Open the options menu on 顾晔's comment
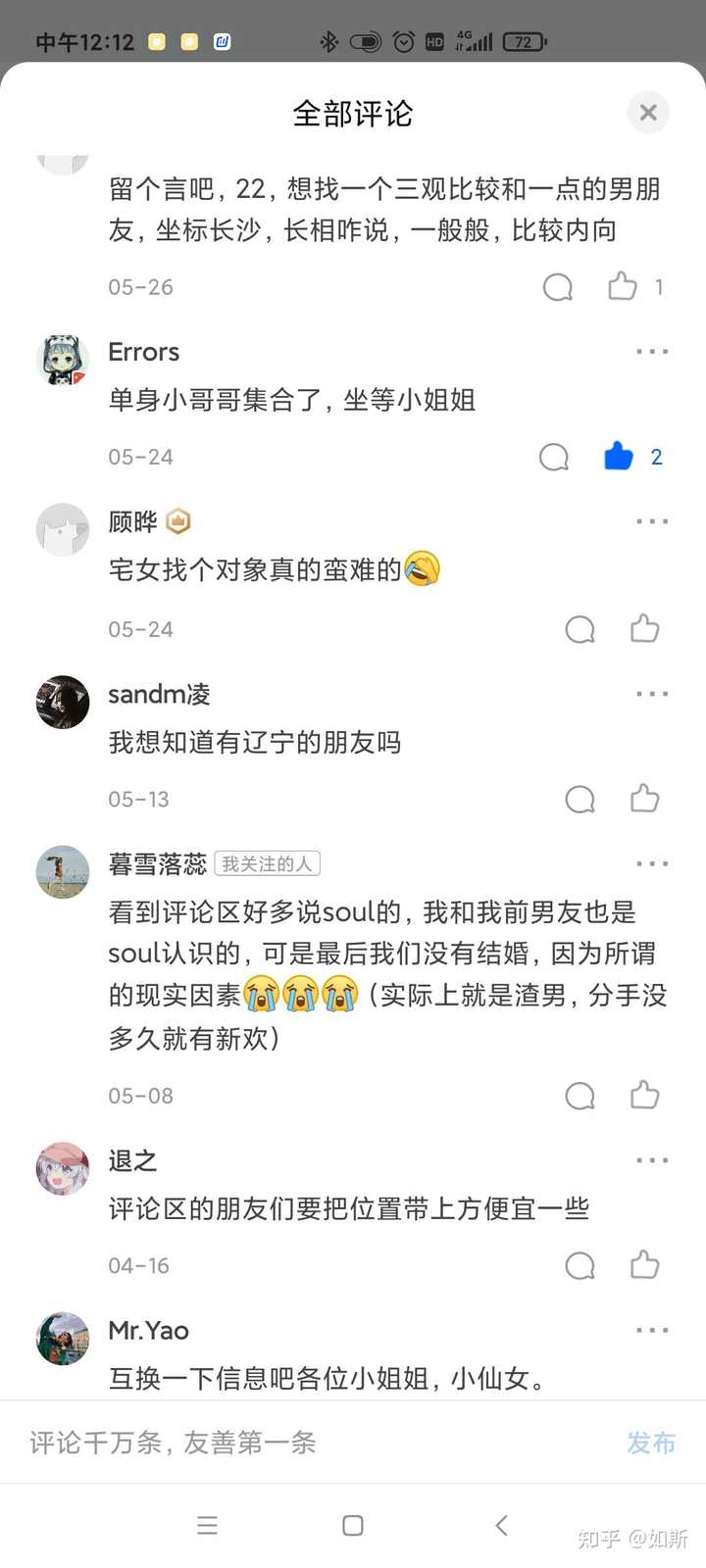Image resolution: width=706 pixels, height=1568 pixels. coord(652,521)
